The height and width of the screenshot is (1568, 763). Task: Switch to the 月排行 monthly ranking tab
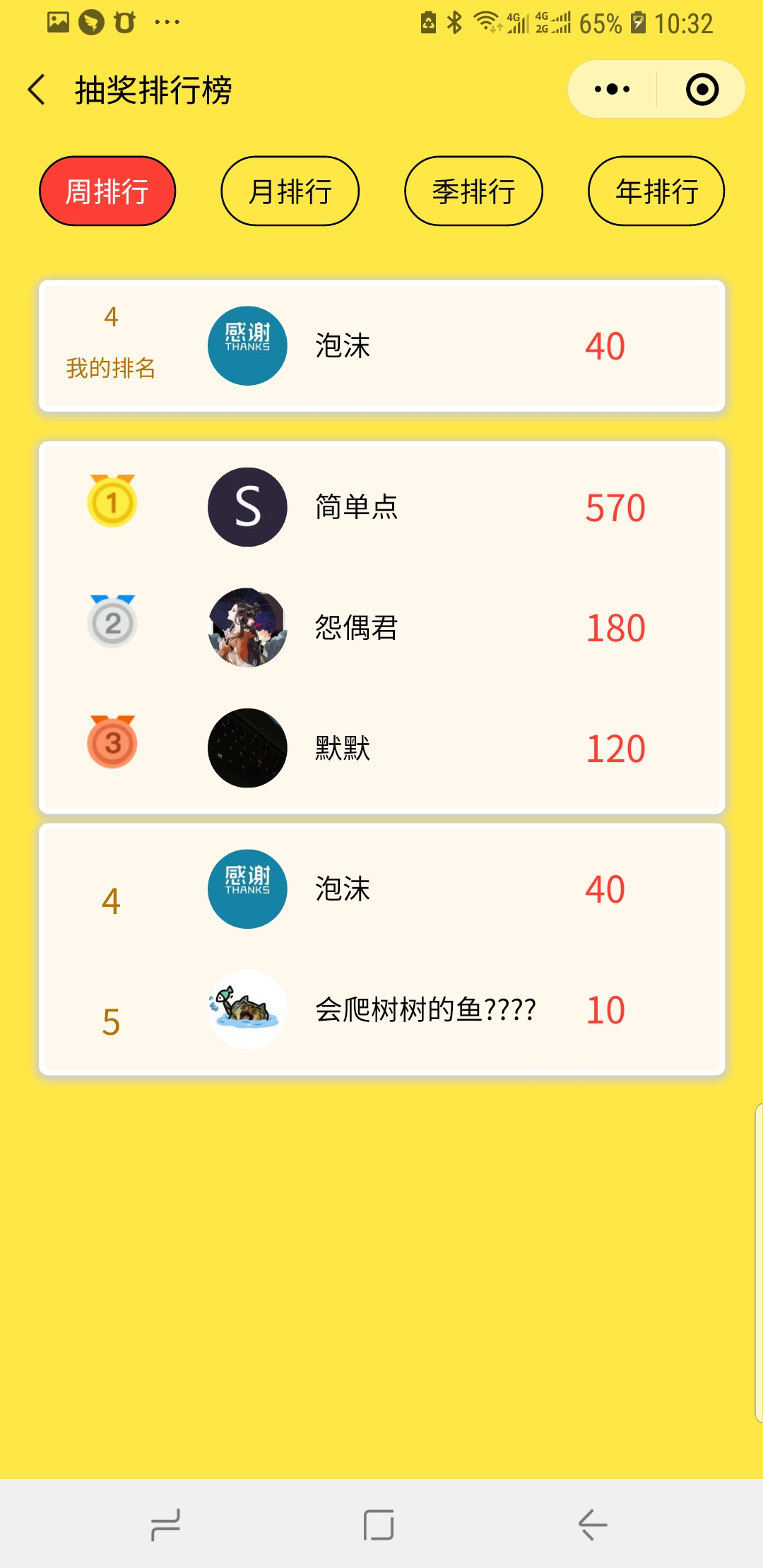pos(290,191)
